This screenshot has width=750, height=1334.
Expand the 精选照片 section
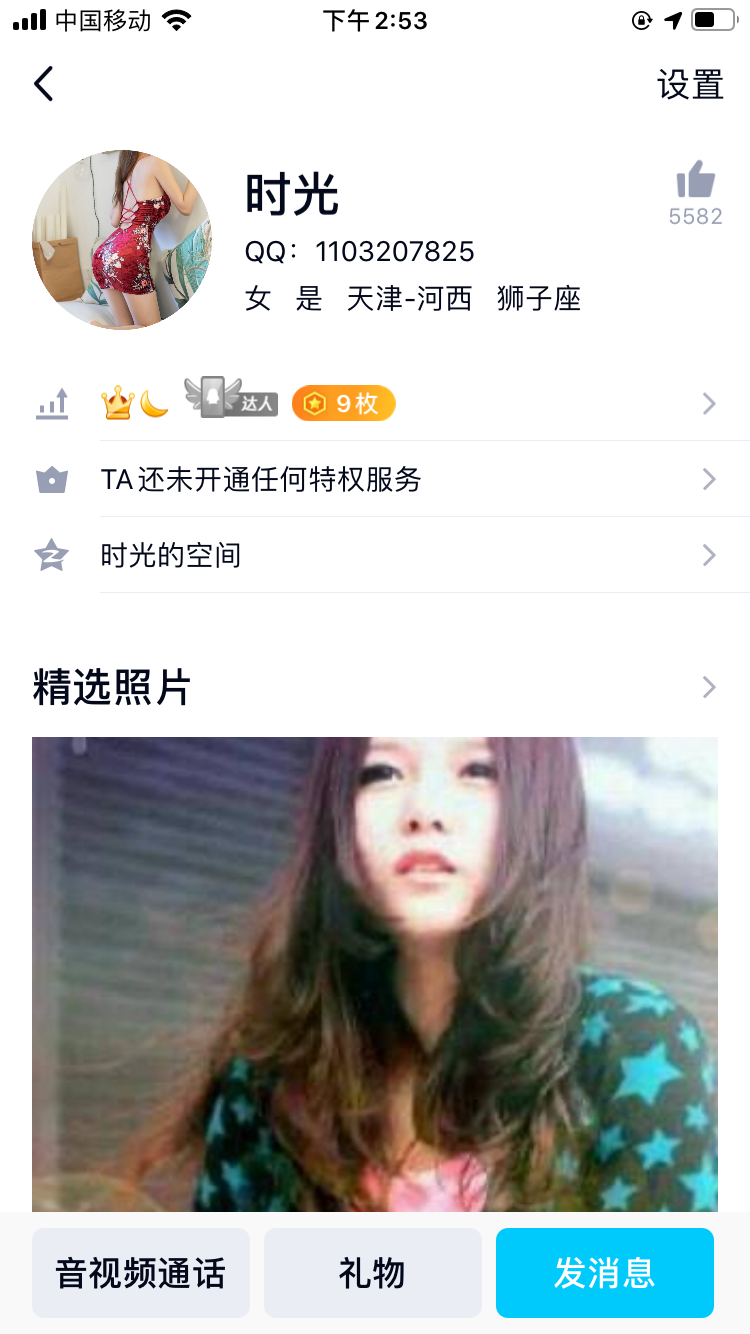click(708, 687)
